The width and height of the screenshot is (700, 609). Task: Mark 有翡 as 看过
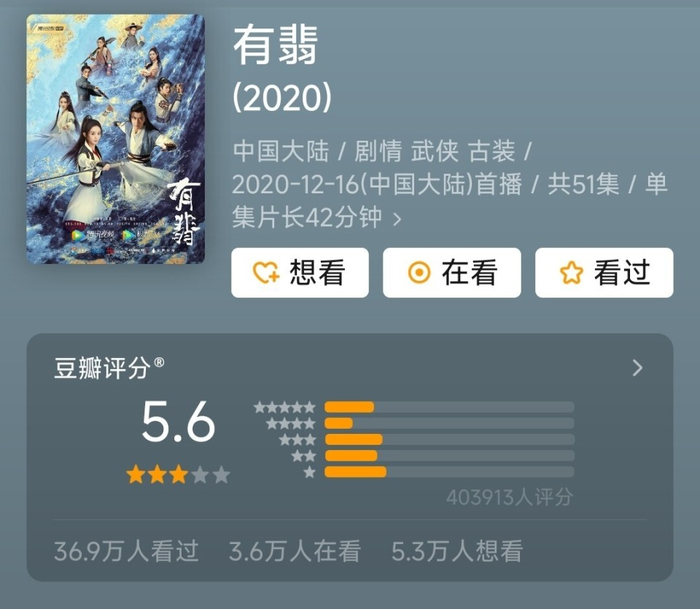pyautogui.click(x=604, y=273)
